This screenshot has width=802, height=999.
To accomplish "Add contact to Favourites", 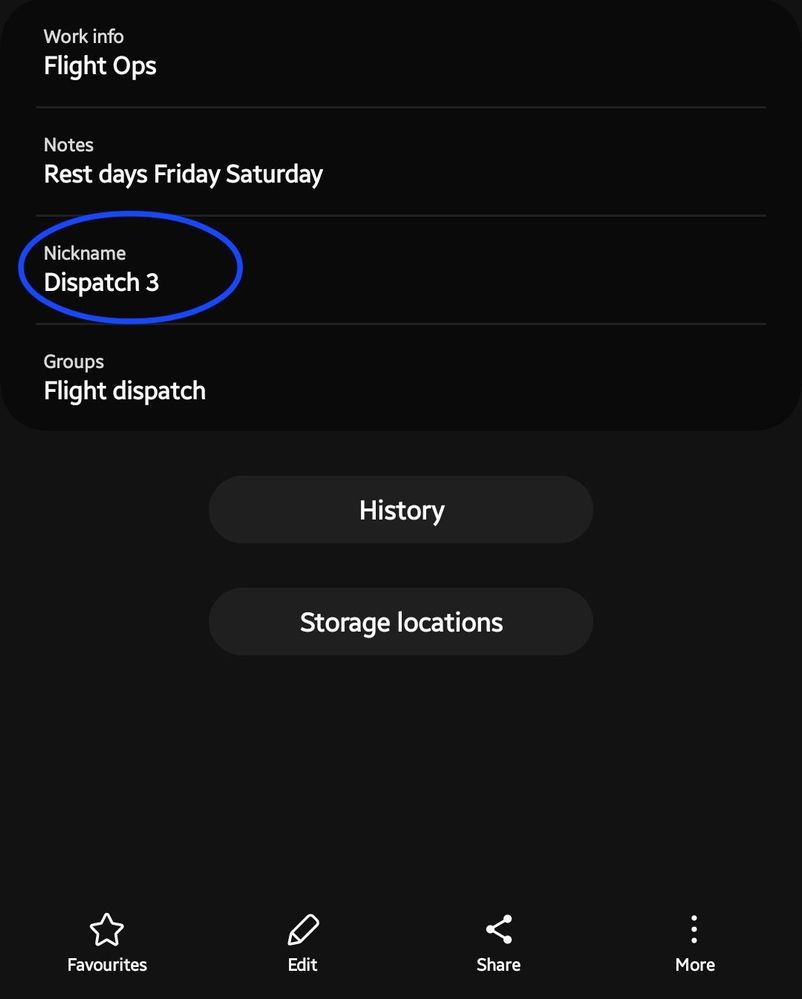I will [x=107, y=943].
